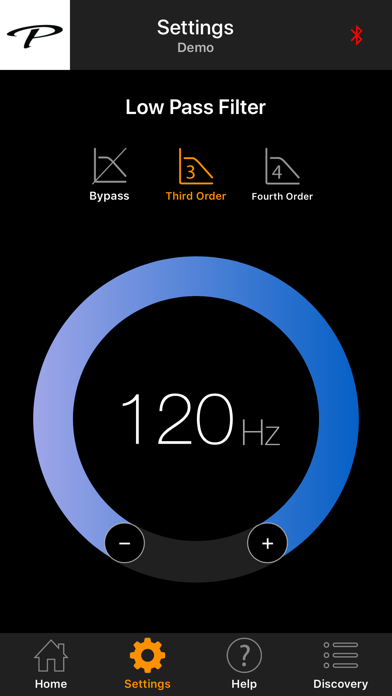This screenshot has height=696, width=392.
Task: Open the Discovery tab
Action: (341, 664)
